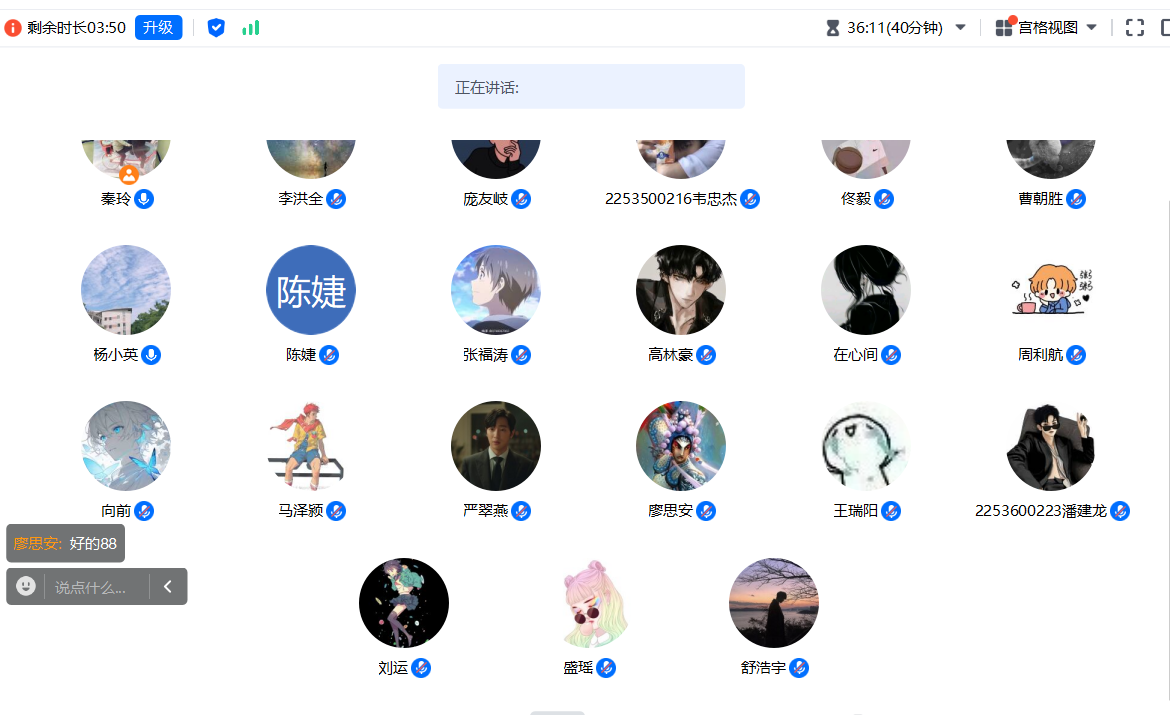The width and height of the screenshot is (1170, 715).
Task: Open the emoji picker in chat
Action: click(26, 586)
